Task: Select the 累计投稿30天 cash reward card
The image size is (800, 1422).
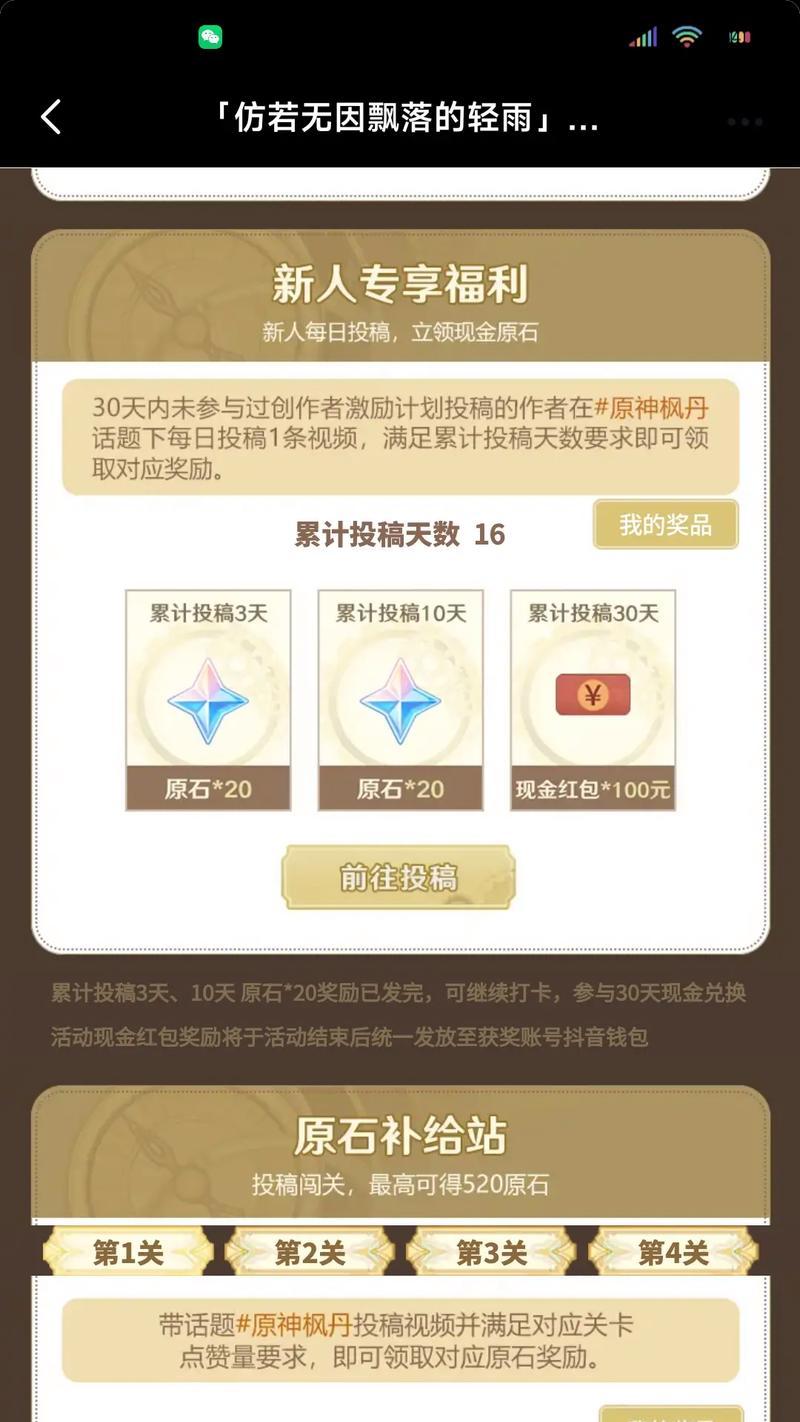Action: (x=593, y=700)
